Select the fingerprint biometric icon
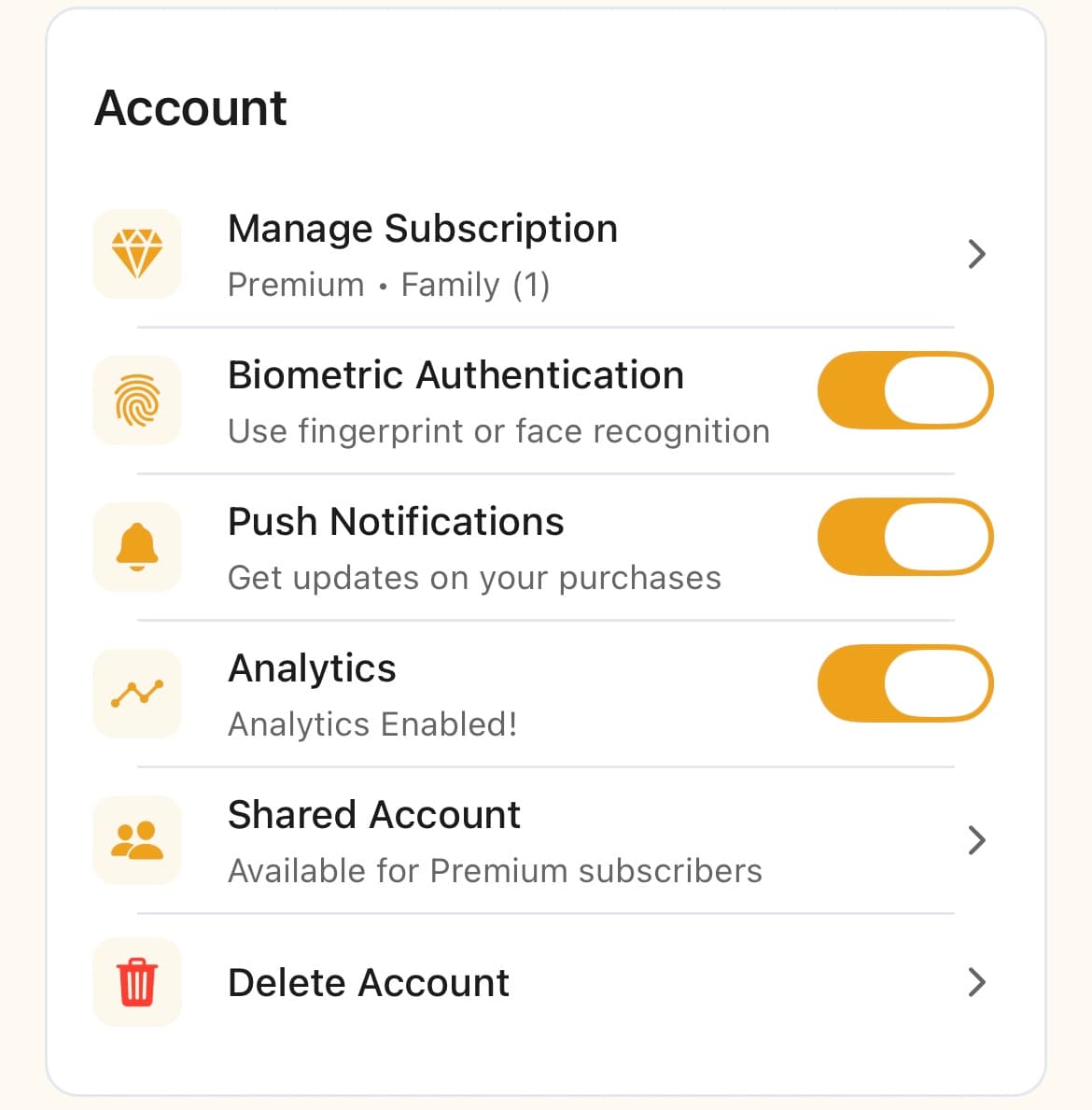The width and height of the screenshot is (1092, 1110). [136, 400]
